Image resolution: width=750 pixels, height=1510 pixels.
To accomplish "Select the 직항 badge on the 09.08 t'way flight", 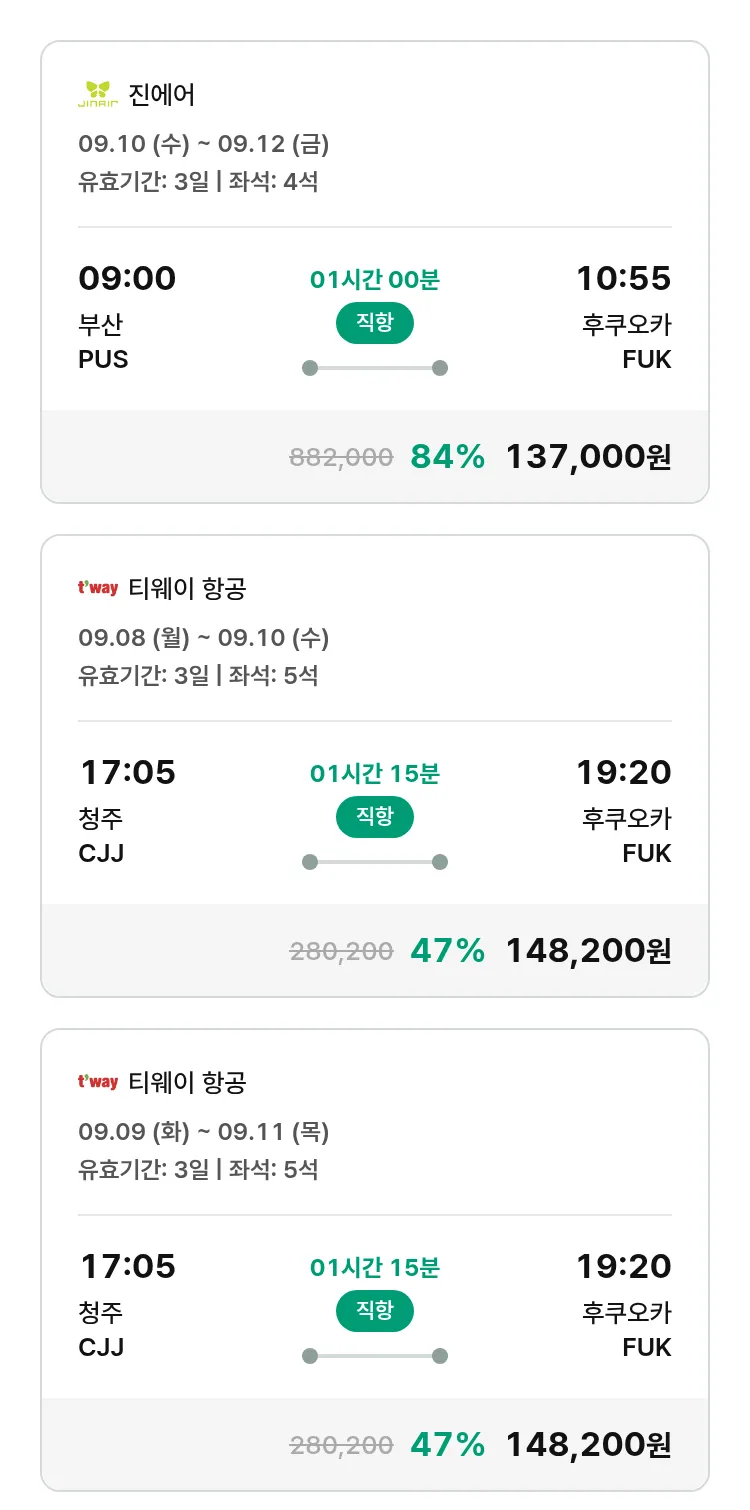I will (374, 817).
